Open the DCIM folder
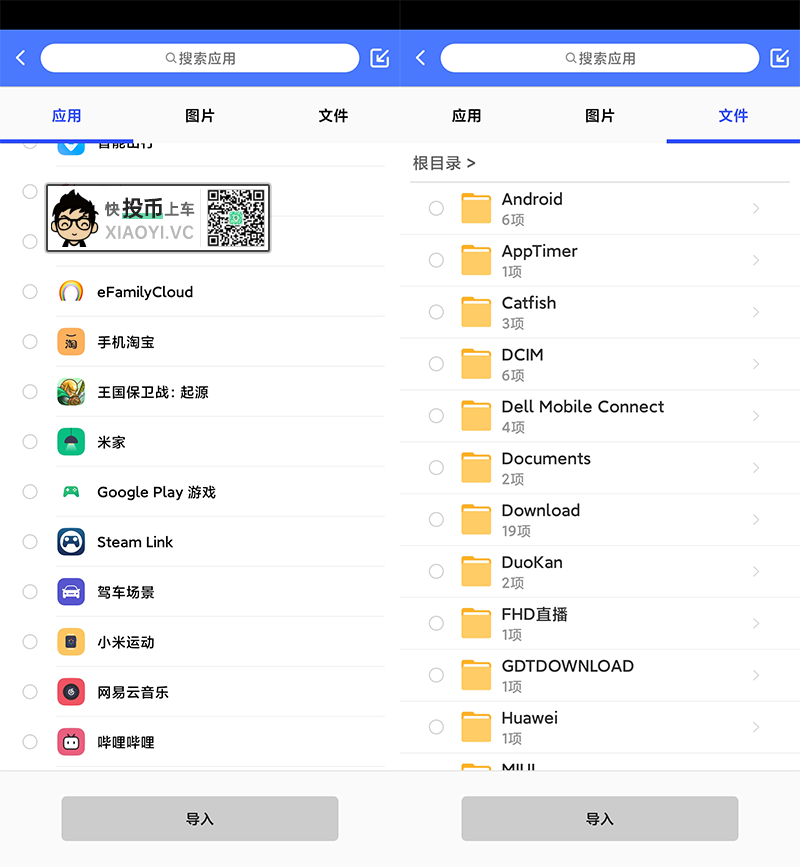800x867 pixels. 600,364
